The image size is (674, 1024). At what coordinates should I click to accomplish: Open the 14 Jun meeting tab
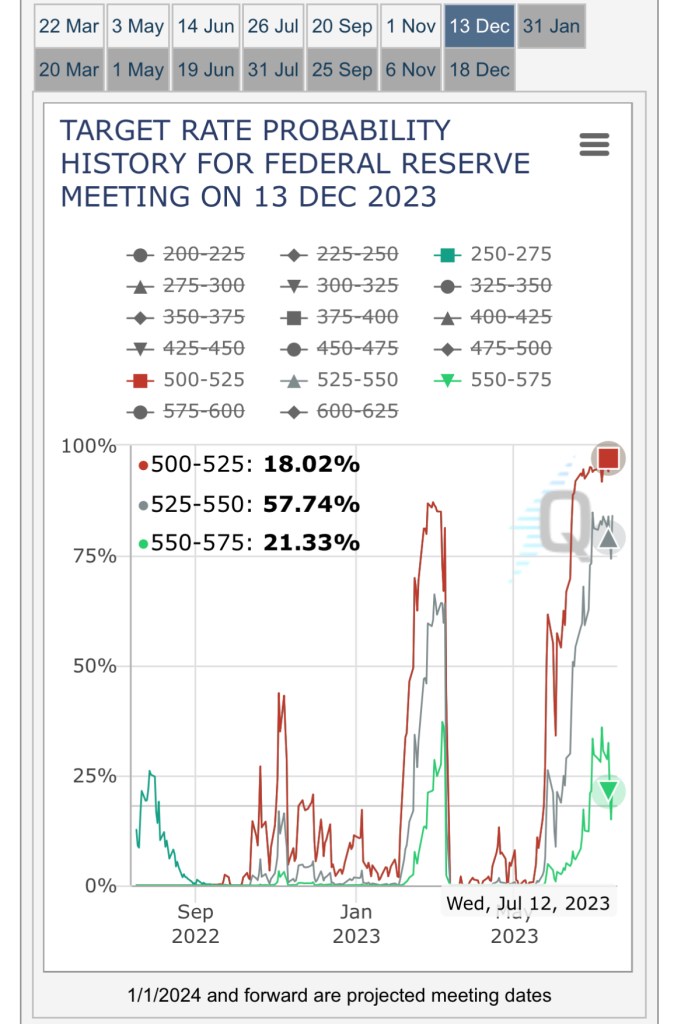pos(205,26)
